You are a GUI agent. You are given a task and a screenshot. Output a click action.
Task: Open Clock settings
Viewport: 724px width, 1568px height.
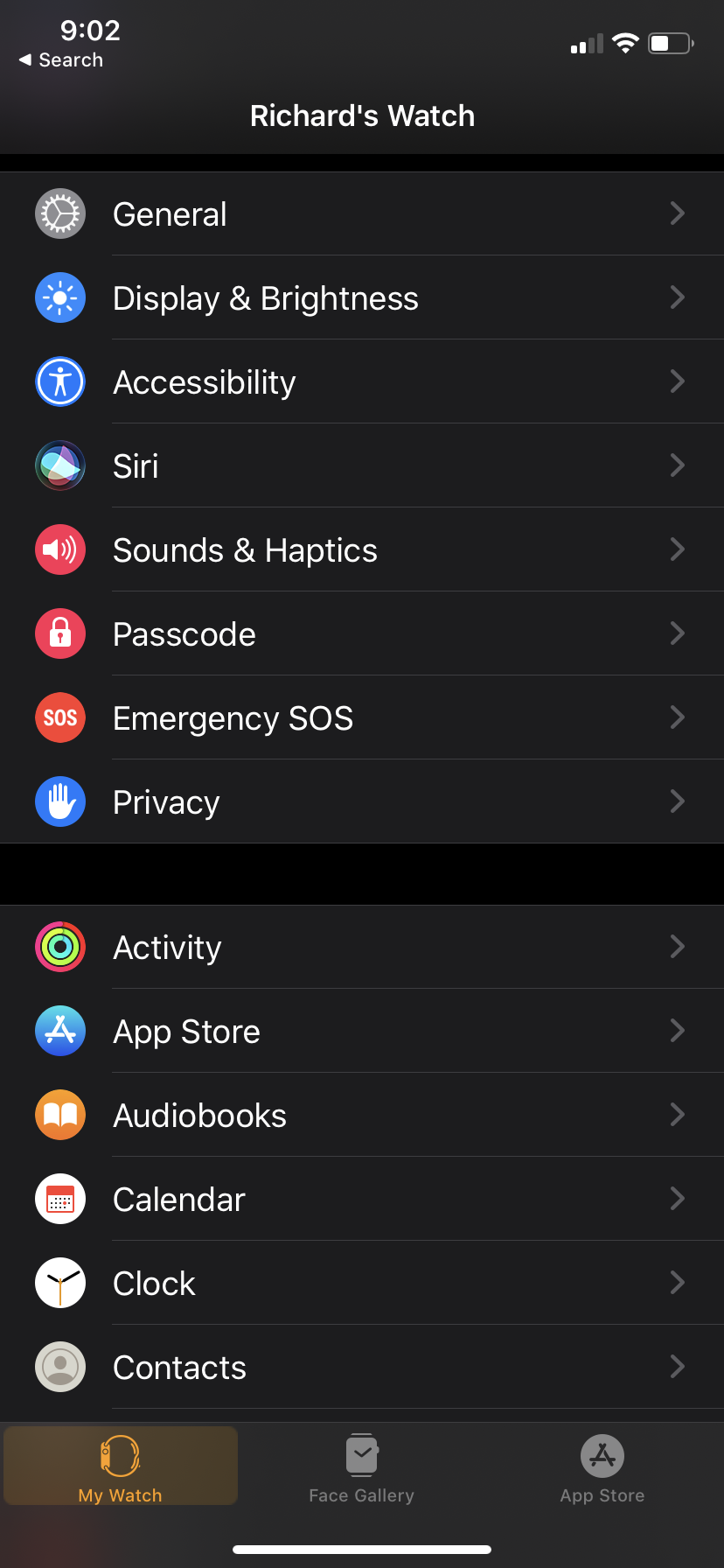[x=361, y=1284]
